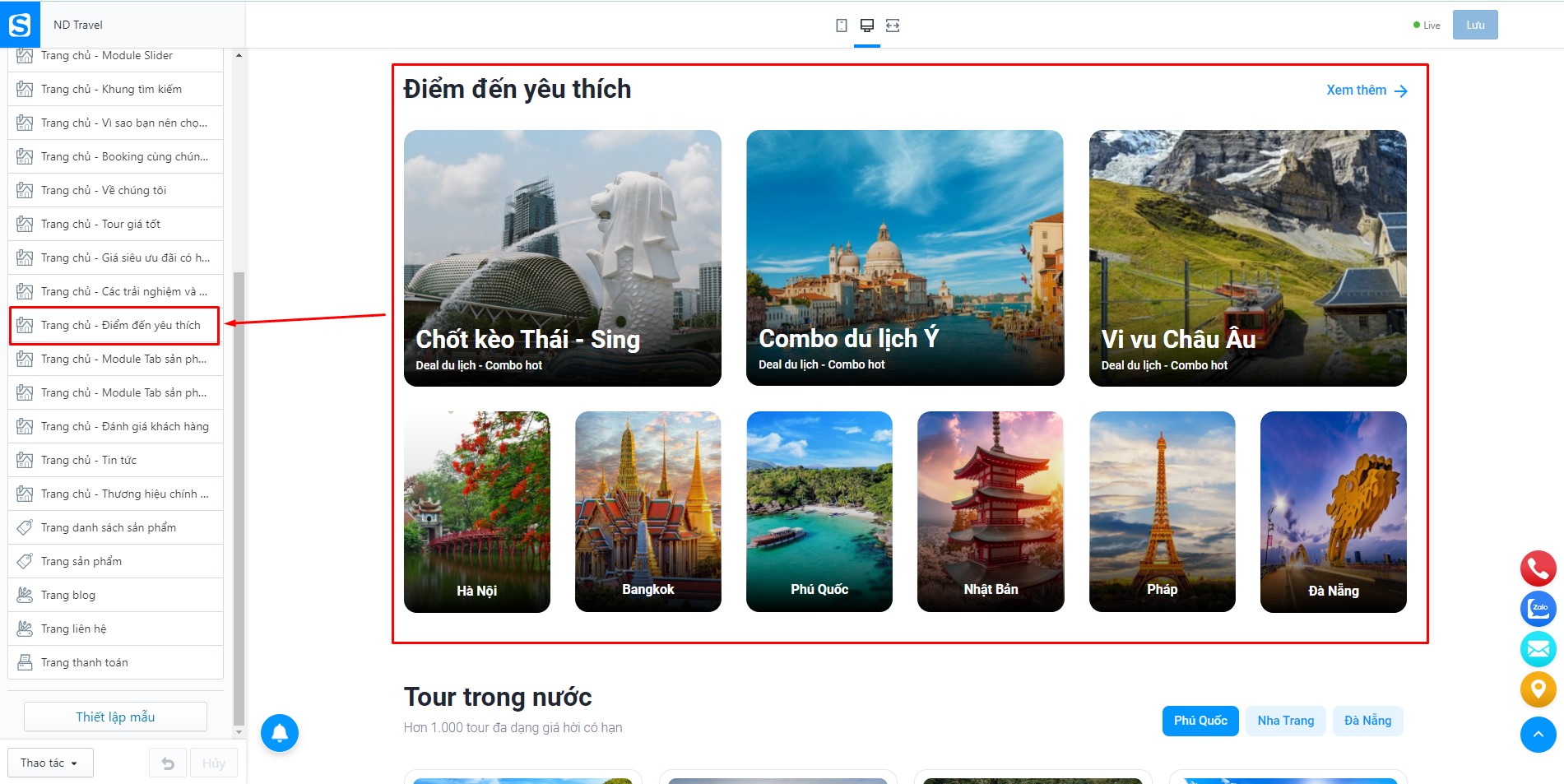The image size is (1564, 784).
Task: Open the Vi vu Châu Âu card
Action: (x=1248, y=258)
